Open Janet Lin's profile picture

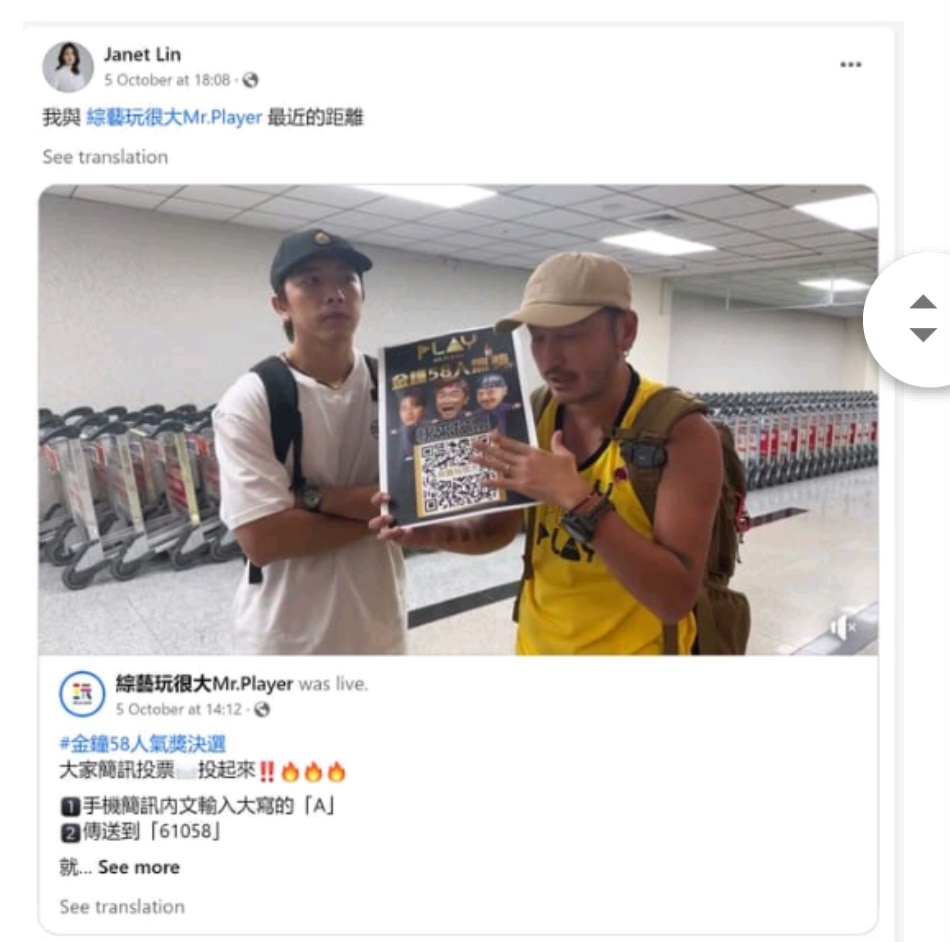(x=68, y=67)
